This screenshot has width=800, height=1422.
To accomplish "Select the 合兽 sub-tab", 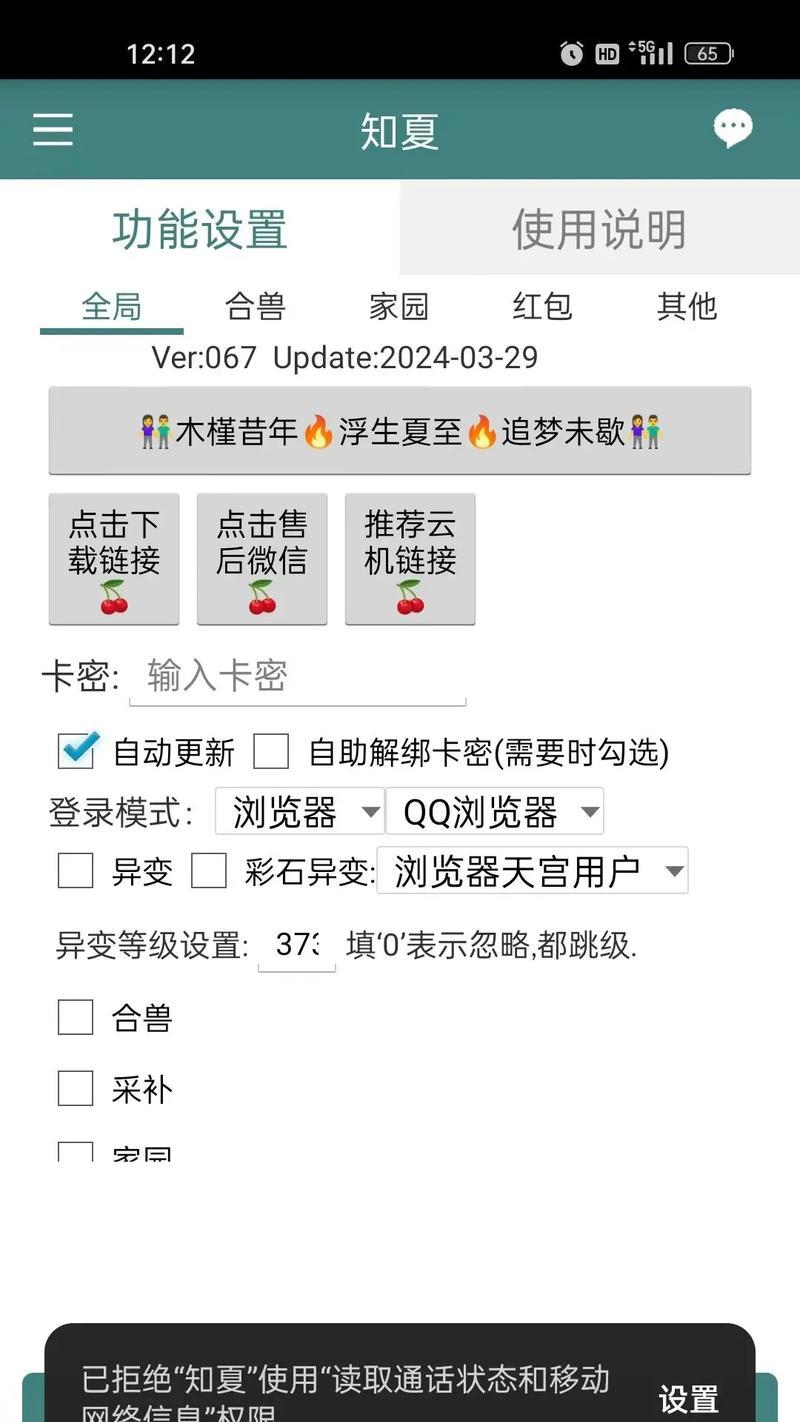I will tap(255, 306).
